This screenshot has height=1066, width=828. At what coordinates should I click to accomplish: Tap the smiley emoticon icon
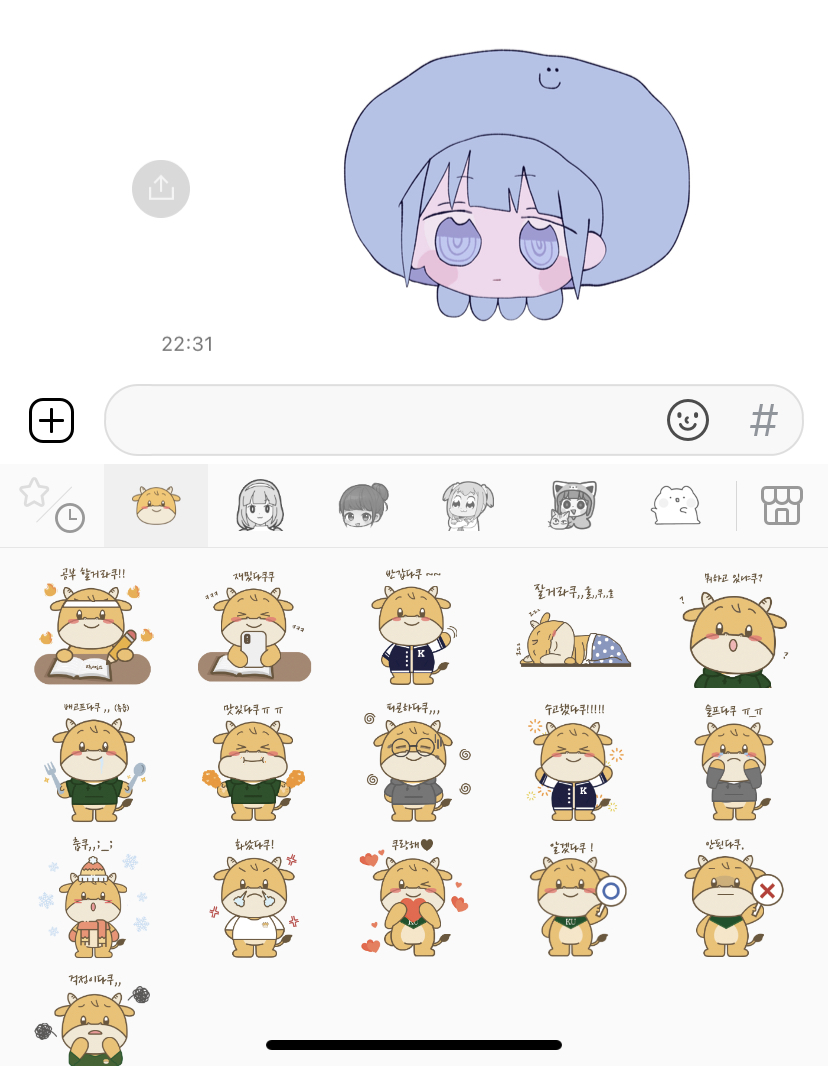click(688, 420)
